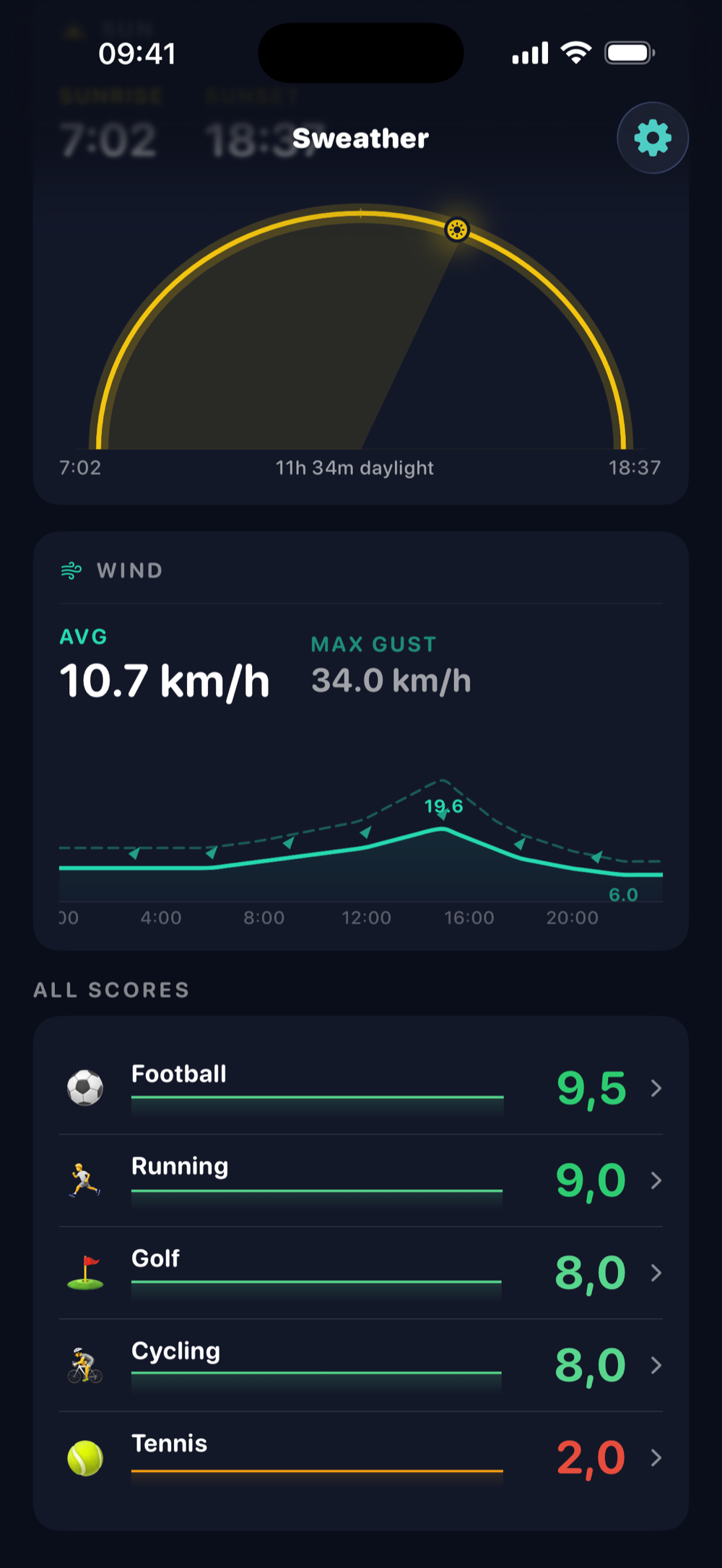
Task: Select the tennis ball icon
Action: click(87, 1458)
